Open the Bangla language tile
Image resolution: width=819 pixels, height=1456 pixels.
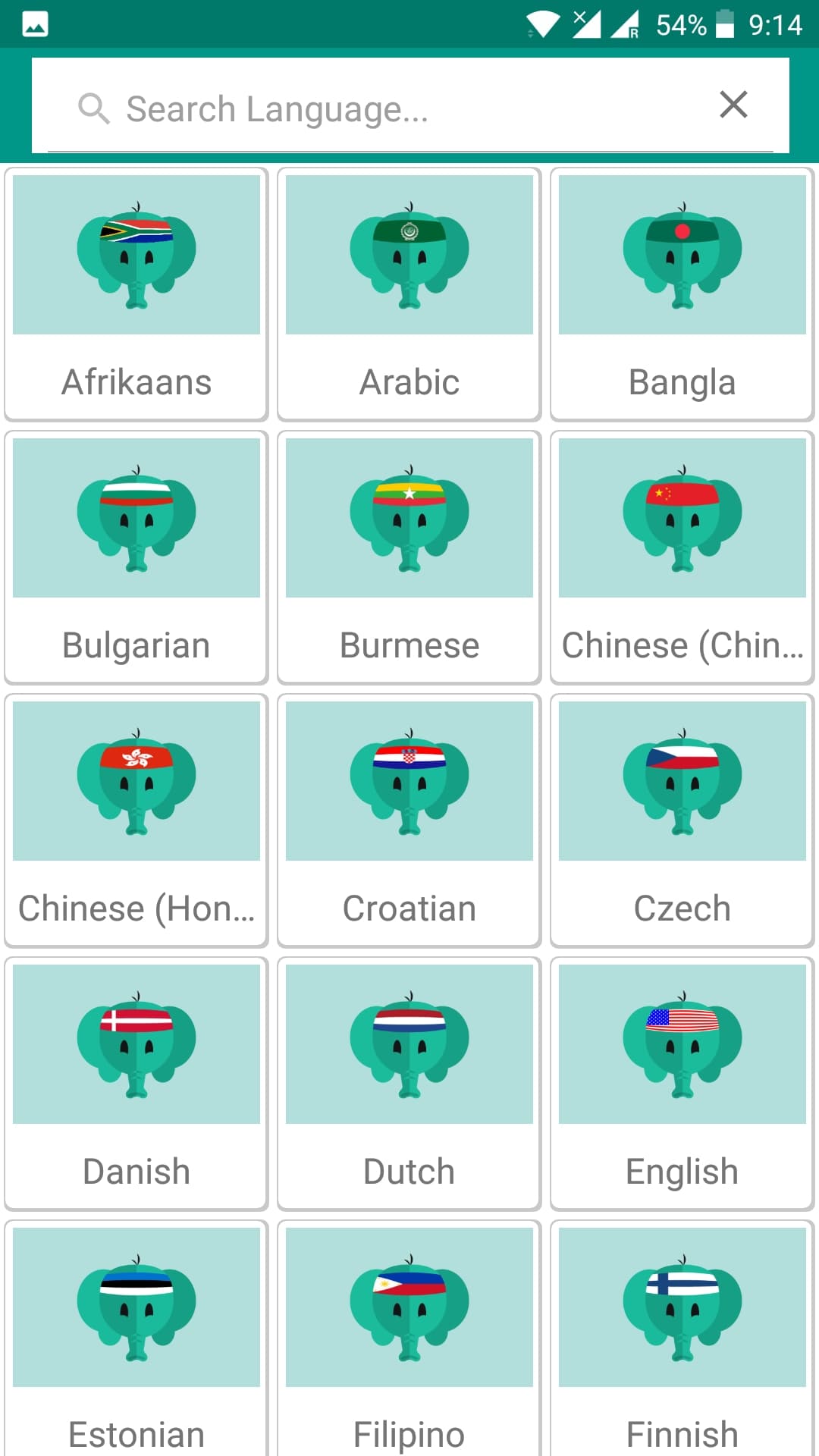click(x=682, y=294)
